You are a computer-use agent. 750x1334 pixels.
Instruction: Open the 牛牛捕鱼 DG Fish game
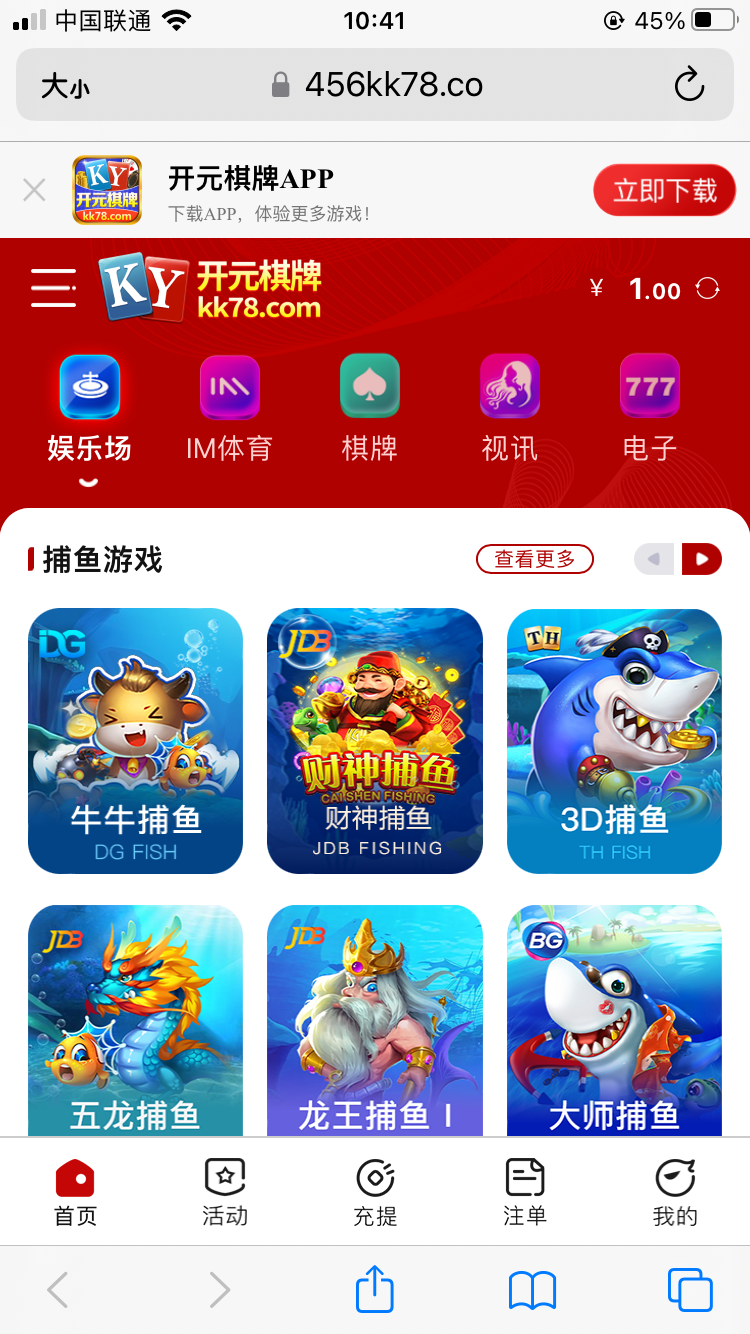click(x=136, y=740)
